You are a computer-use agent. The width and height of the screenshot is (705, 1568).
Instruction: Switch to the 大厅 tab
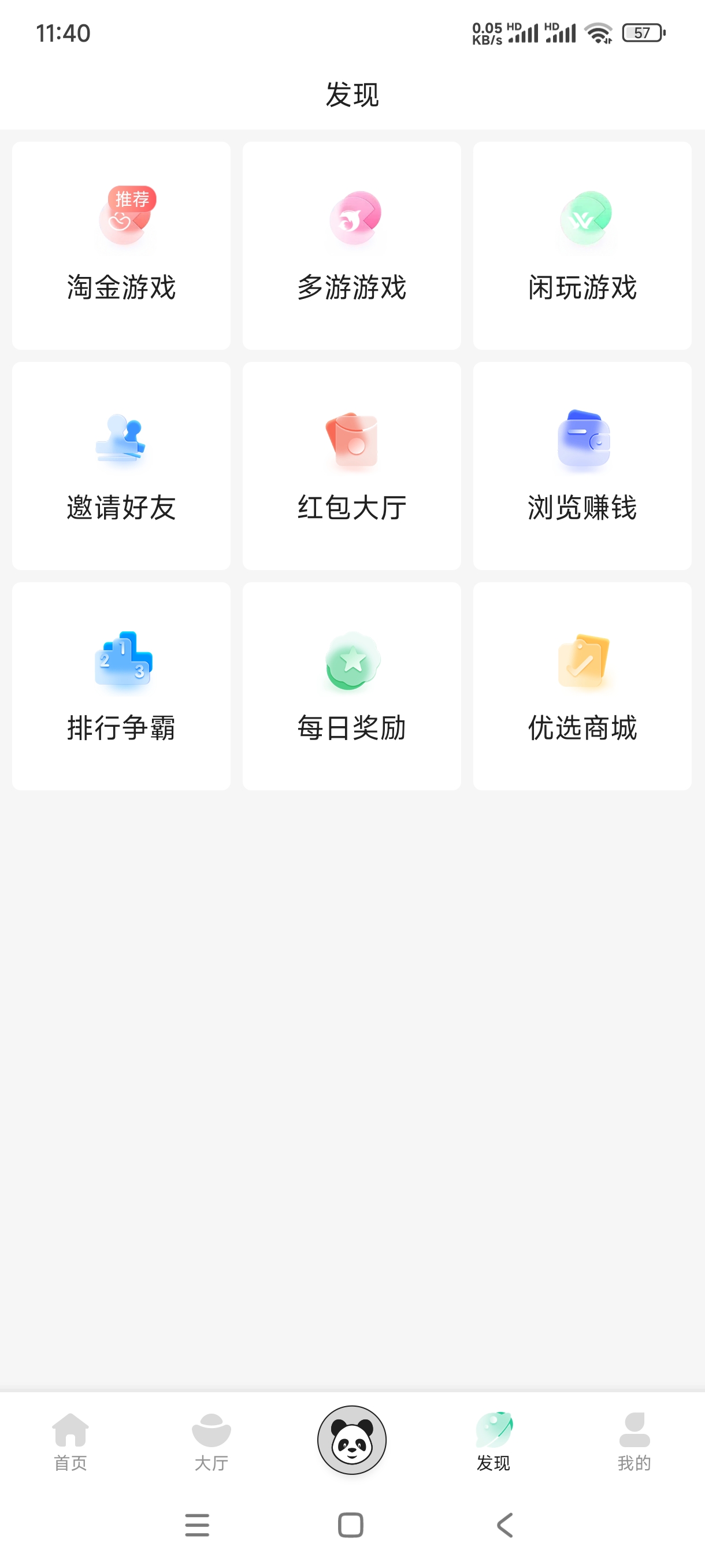(211, 1441)
